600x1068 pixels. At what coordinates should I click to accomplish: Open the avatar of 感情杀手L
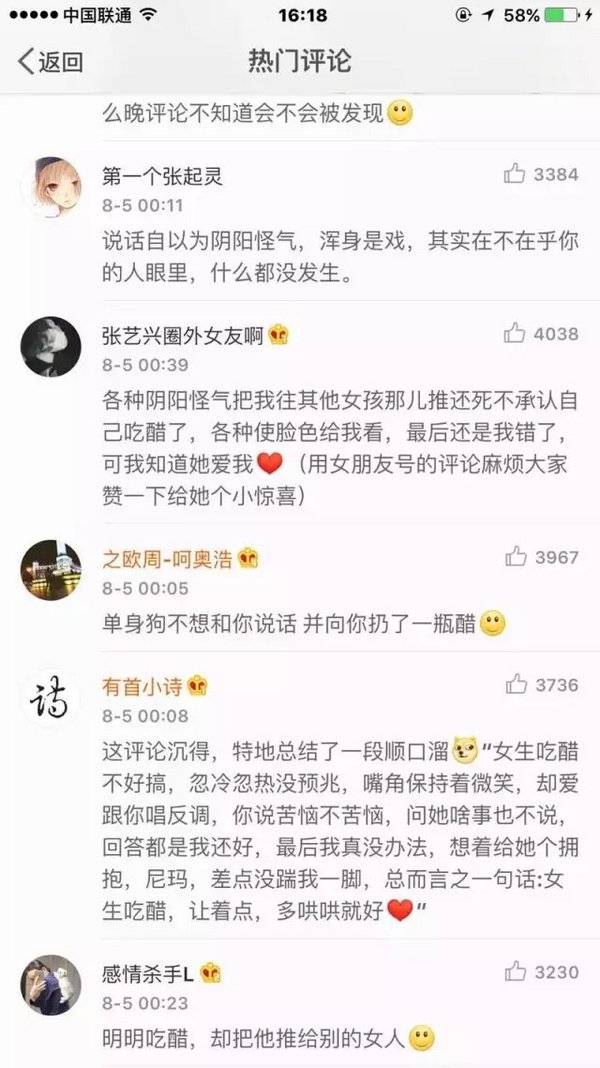pyautogui.click(x=50, y=985)
